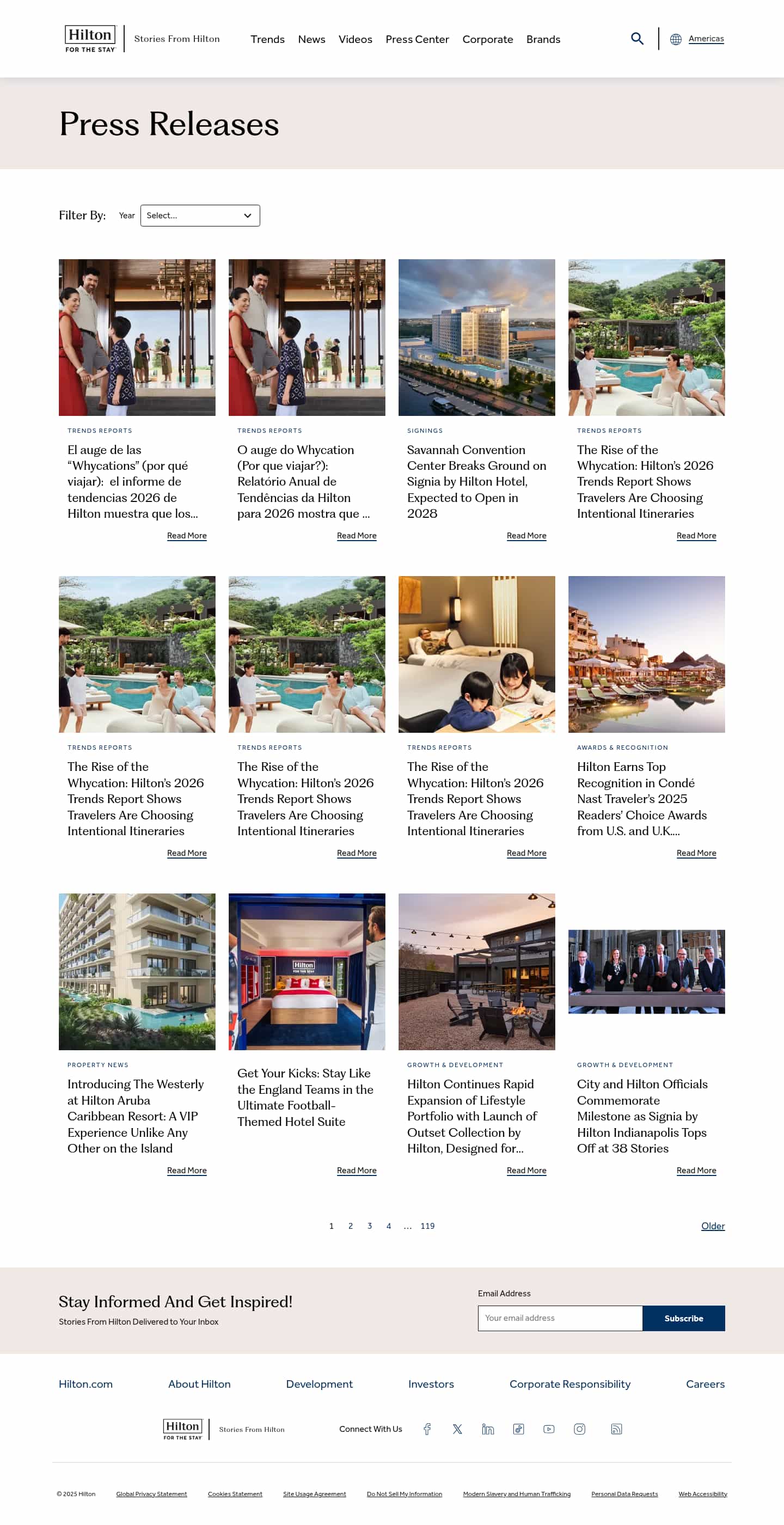Focus the email address field
Viewport: 784px width, 1525px height.
[x=560, y=1318]
